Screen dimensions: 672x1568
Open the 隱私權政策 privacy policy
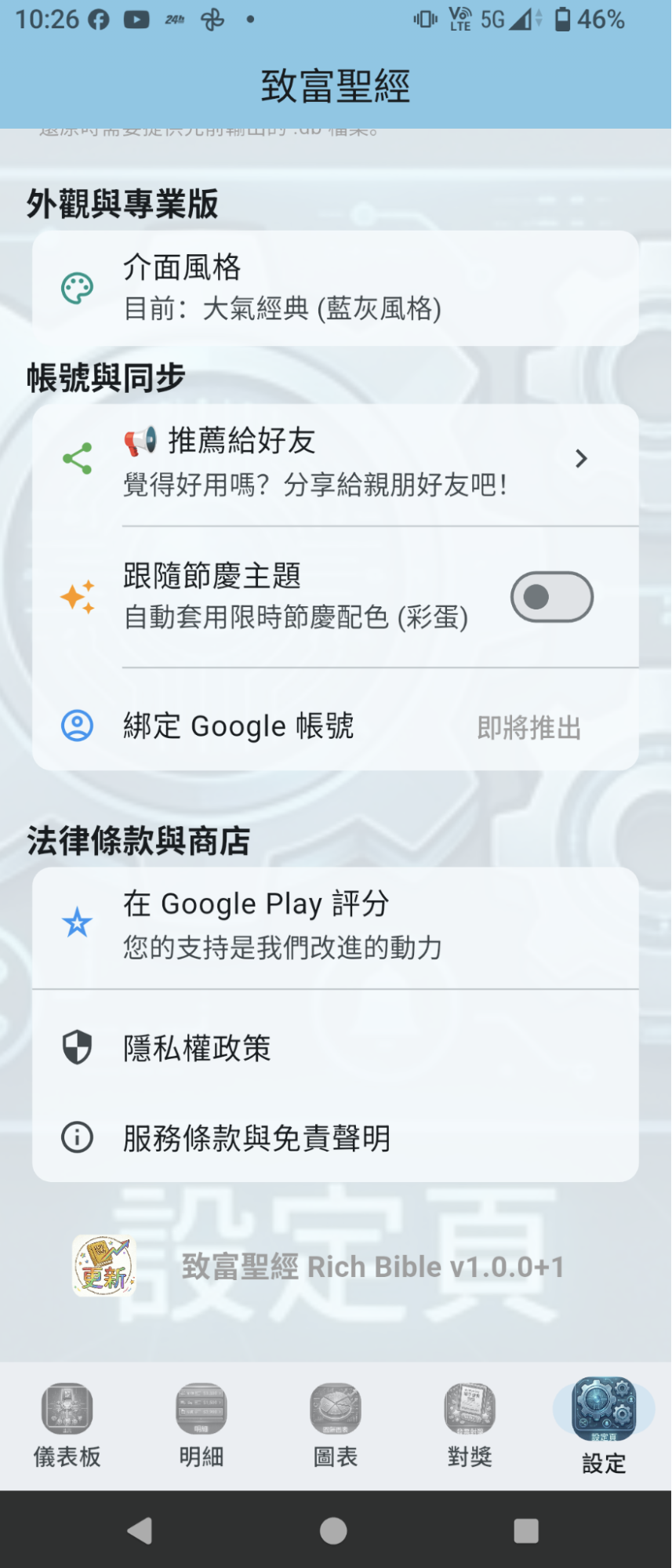pyautogui.click(x=198, y=1048)
